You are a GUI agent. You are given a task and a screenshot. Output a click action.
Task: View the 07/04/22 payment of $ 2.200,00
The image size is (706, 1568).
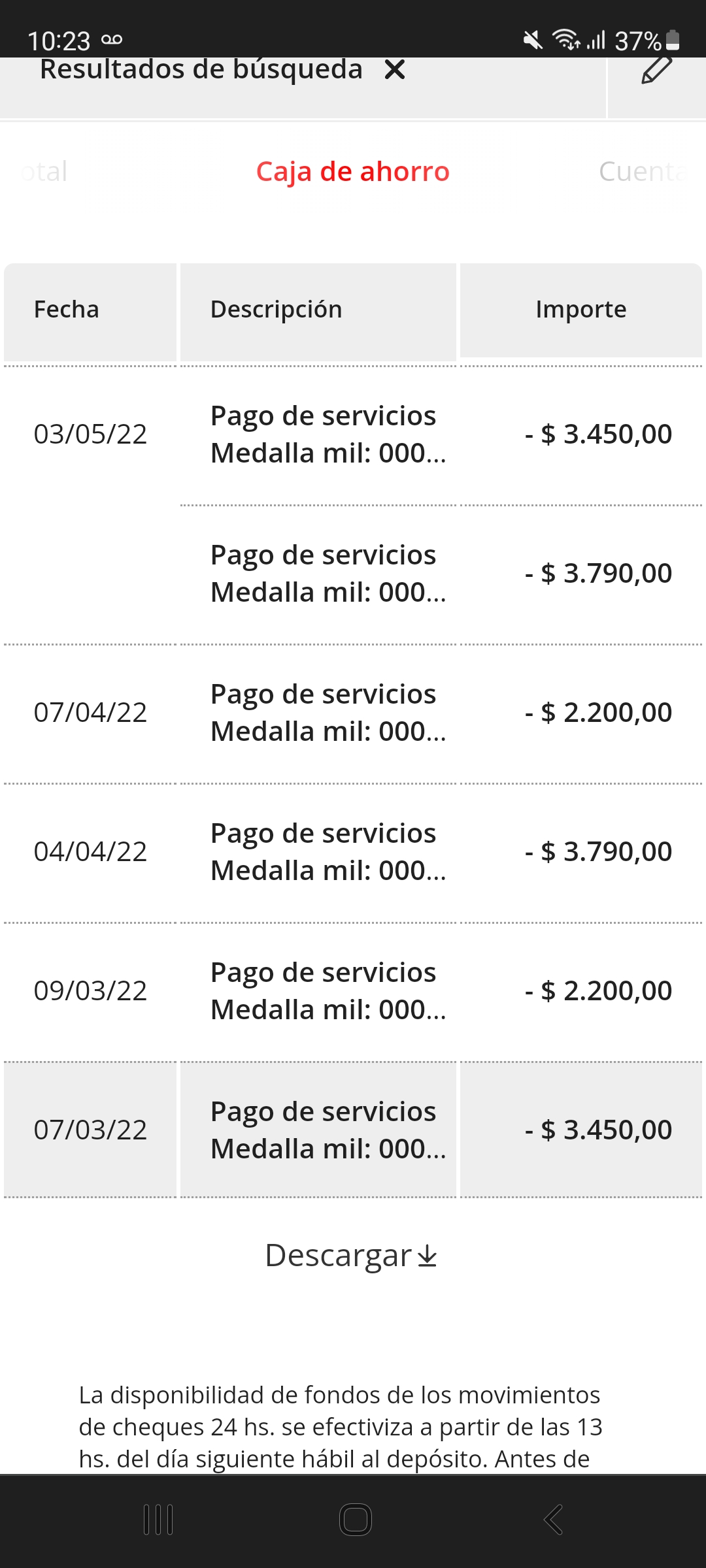click(353, 713)
